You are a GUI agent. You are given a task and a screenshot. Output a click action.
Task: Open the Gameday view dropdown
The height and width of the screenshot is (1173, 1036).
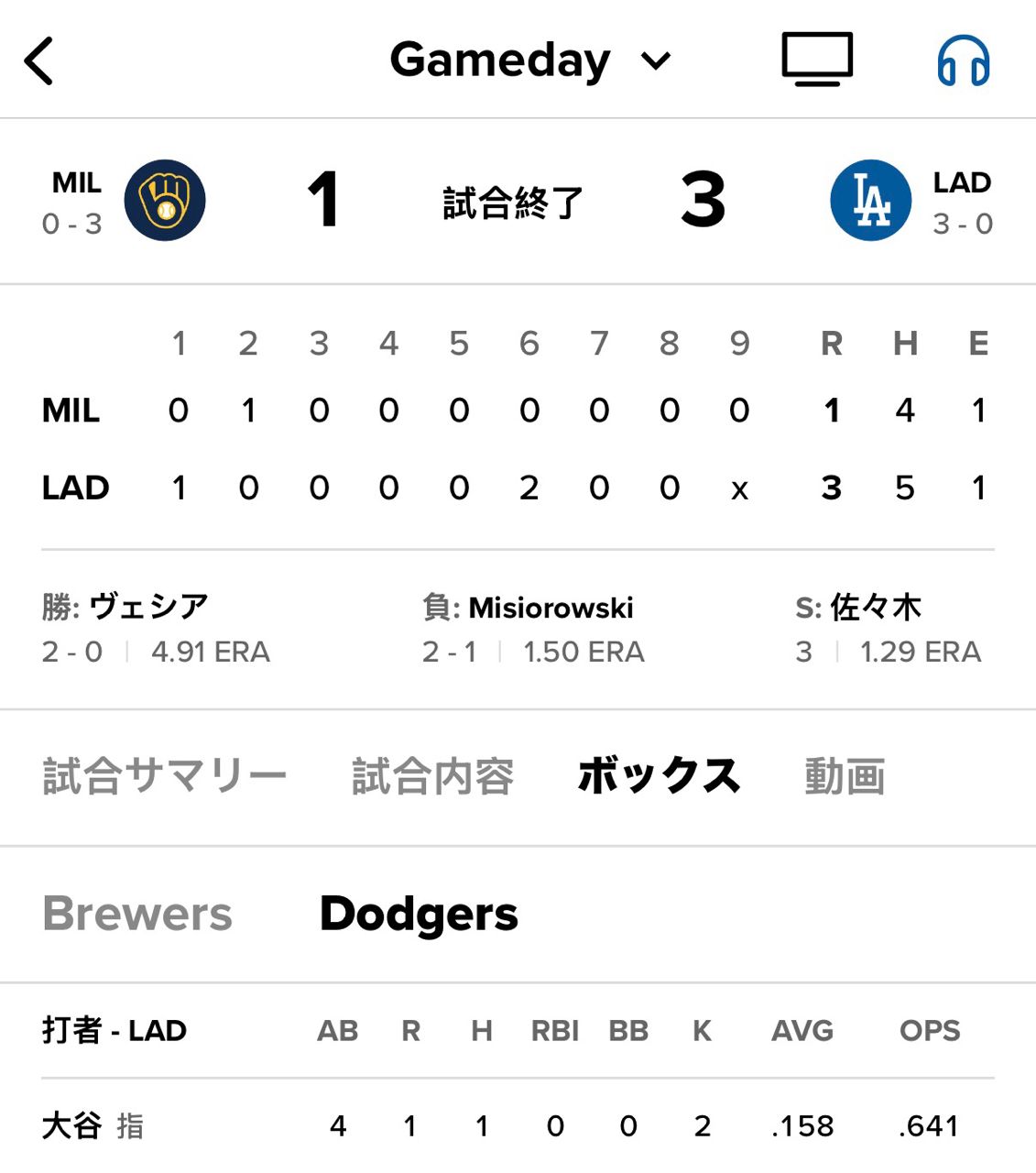click(x=654, y=60)
